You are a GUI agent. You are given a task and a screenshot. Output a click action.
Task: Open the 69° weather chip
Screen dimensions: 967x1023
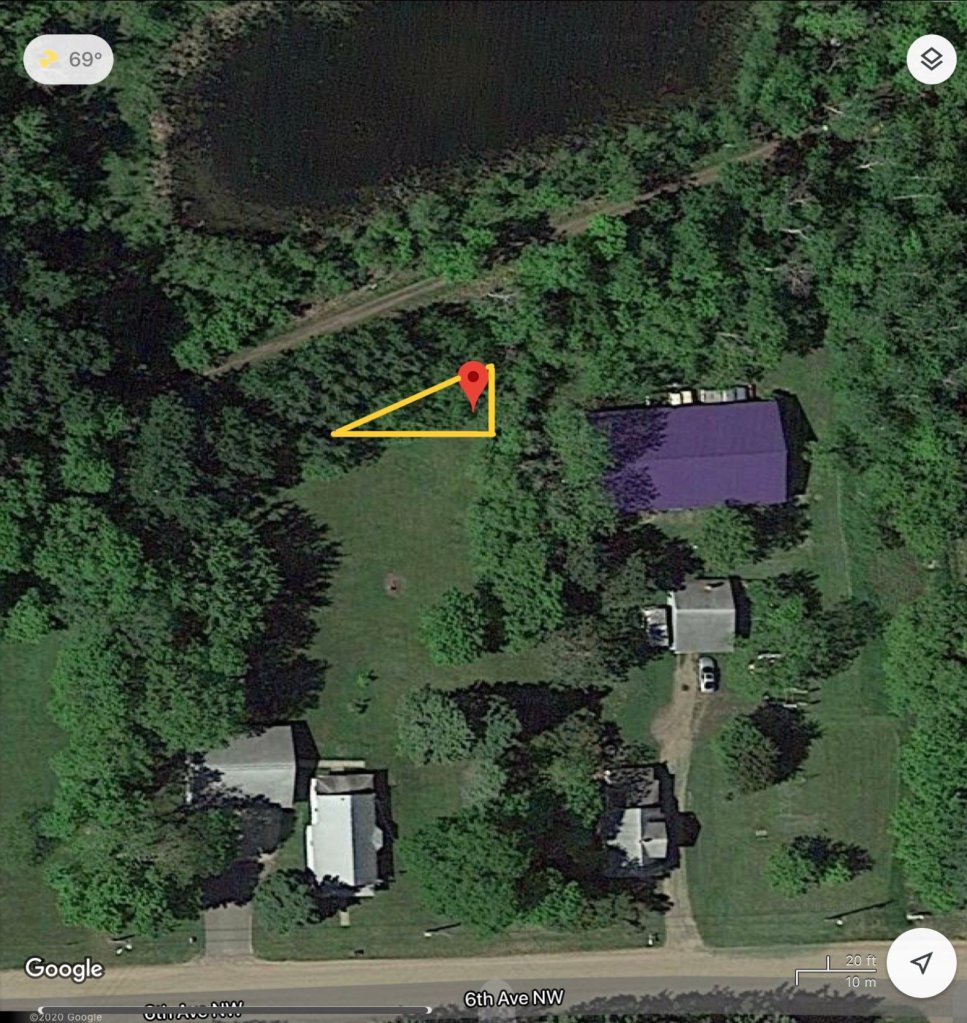coord(68,60)
